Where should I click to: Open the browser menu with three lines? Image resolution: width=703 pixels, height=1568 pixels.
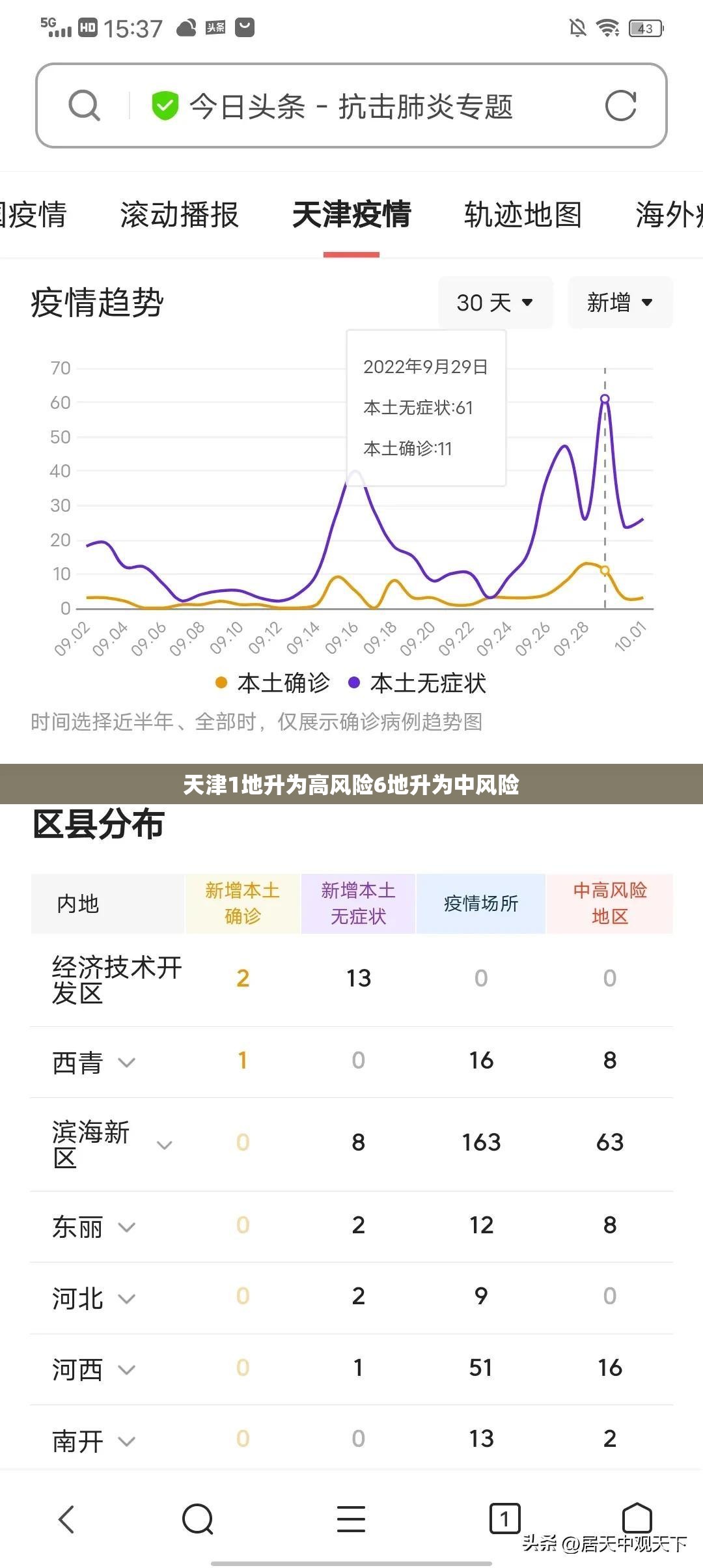(x=351, y=1519)
